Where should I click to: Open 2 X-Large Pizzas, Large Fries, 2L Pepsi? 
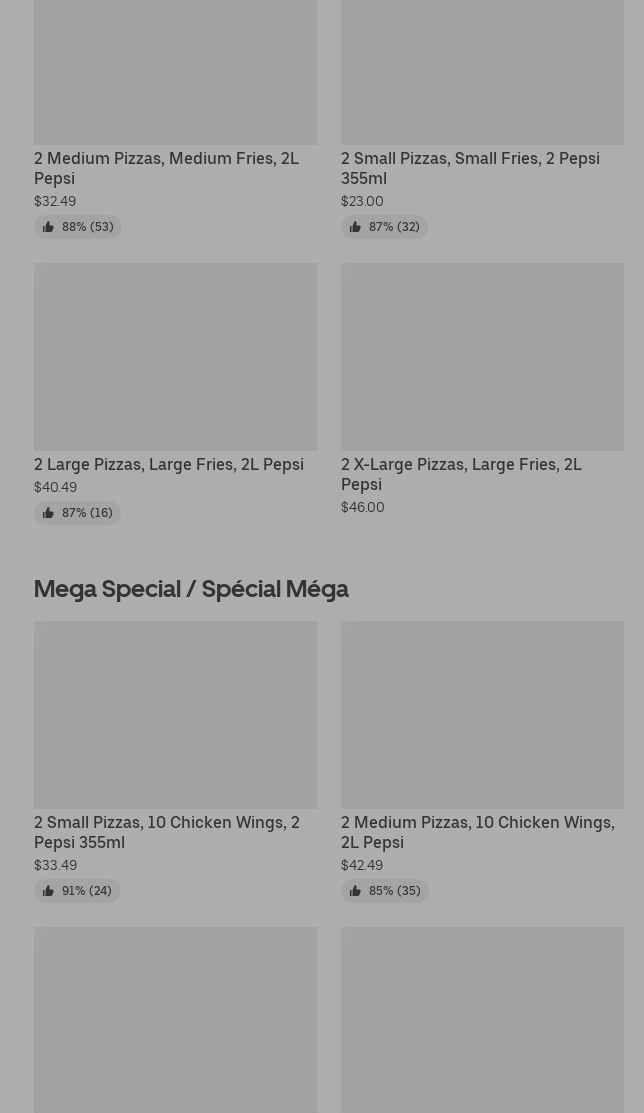[x=461, y=474]
